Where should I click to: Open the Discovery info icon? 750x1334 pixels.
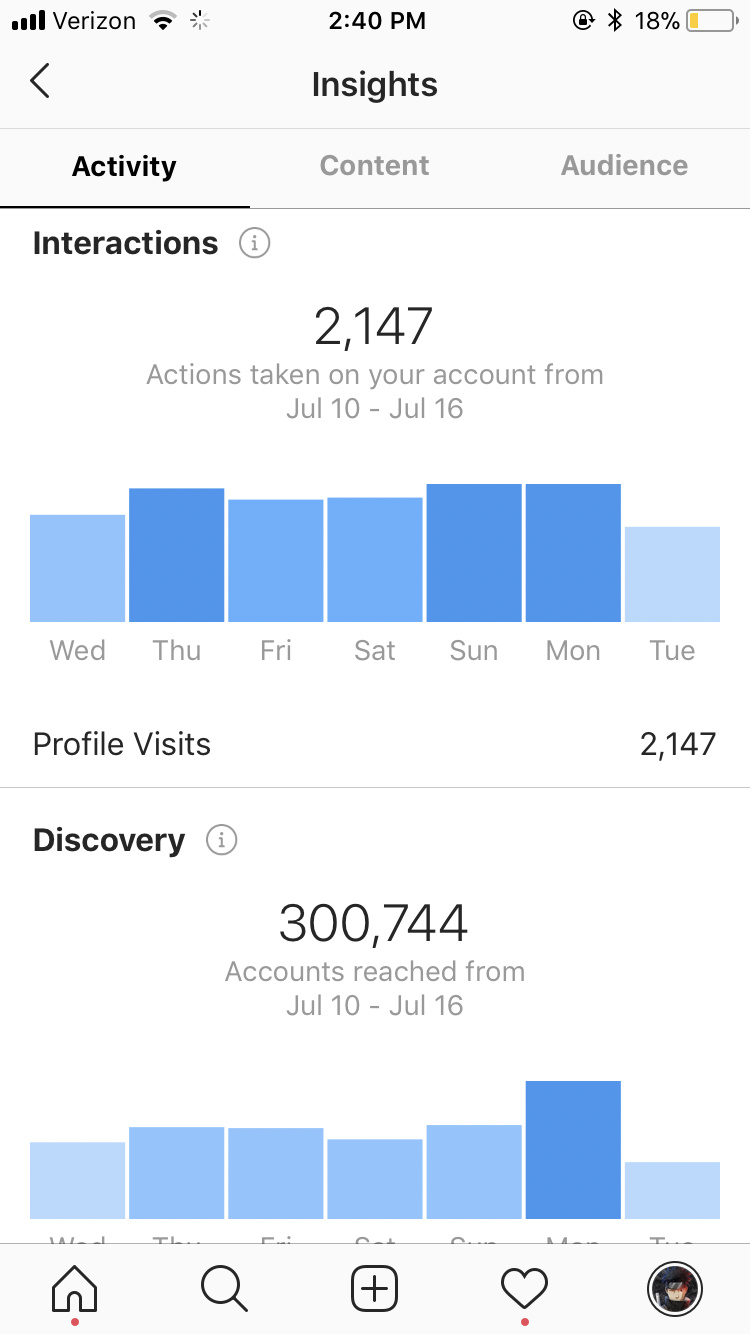pyautogui.click(x=221, y=840)
